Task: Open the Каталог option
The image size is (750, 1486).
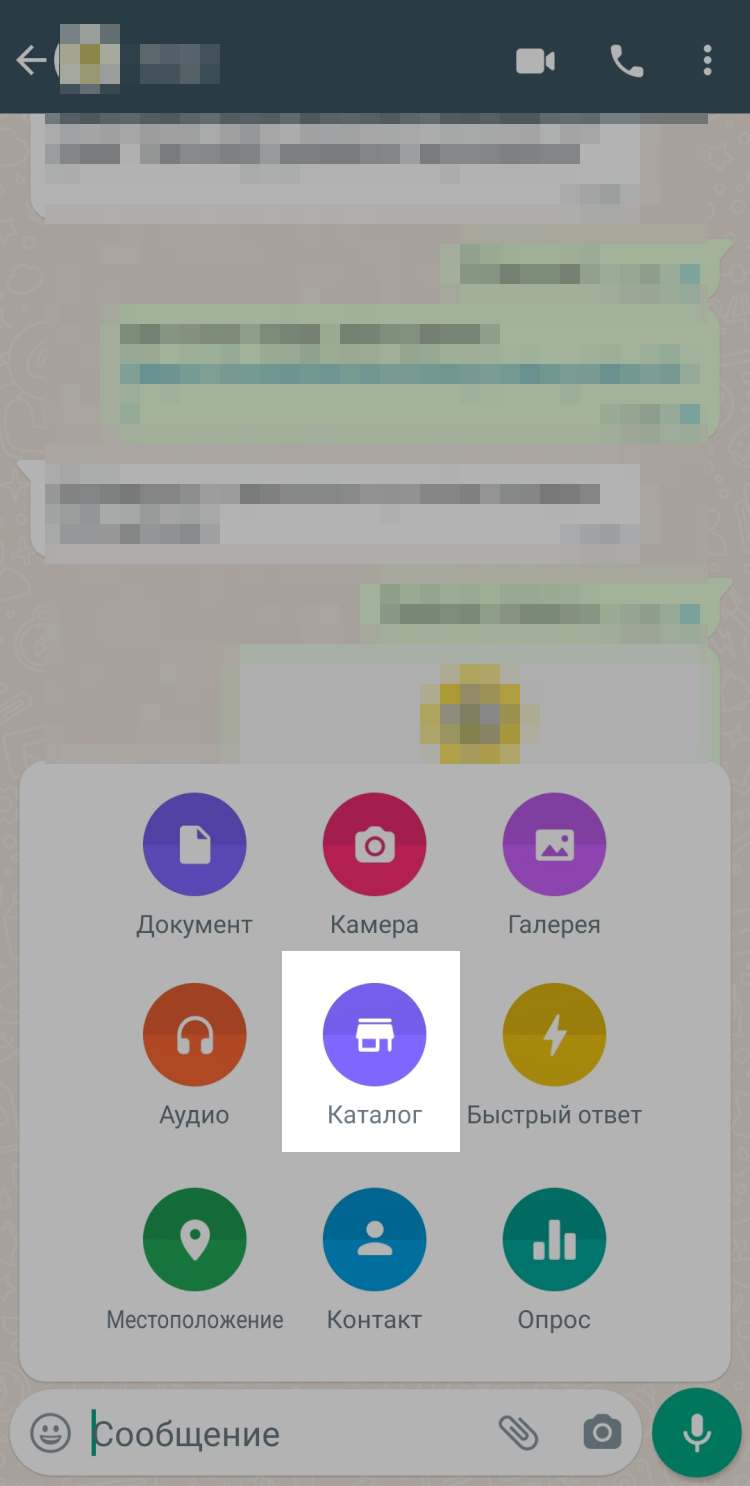Action: click(374, 1035)
